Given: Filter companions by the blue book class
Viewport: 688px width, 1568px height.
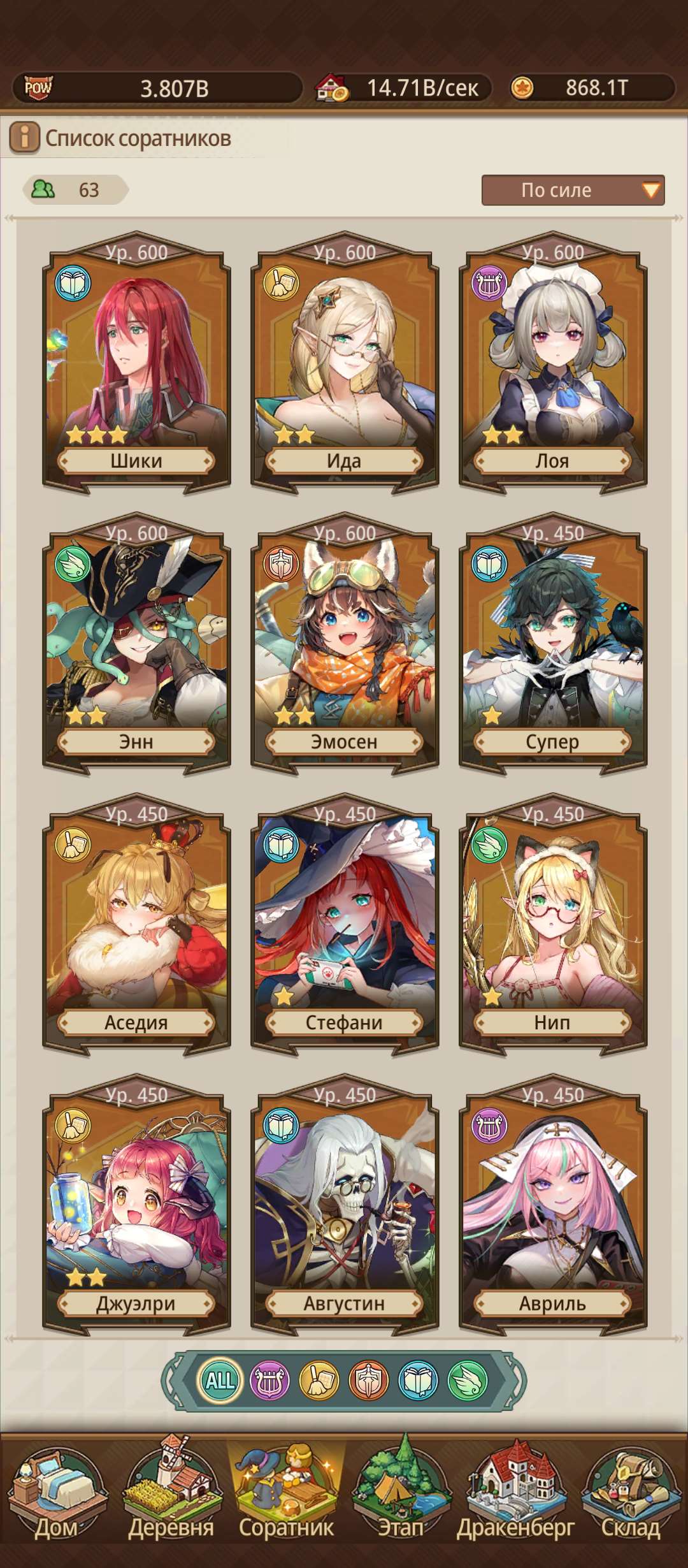Looking at the screenshot, I should pyautogui.click(x=419, y=1381).
